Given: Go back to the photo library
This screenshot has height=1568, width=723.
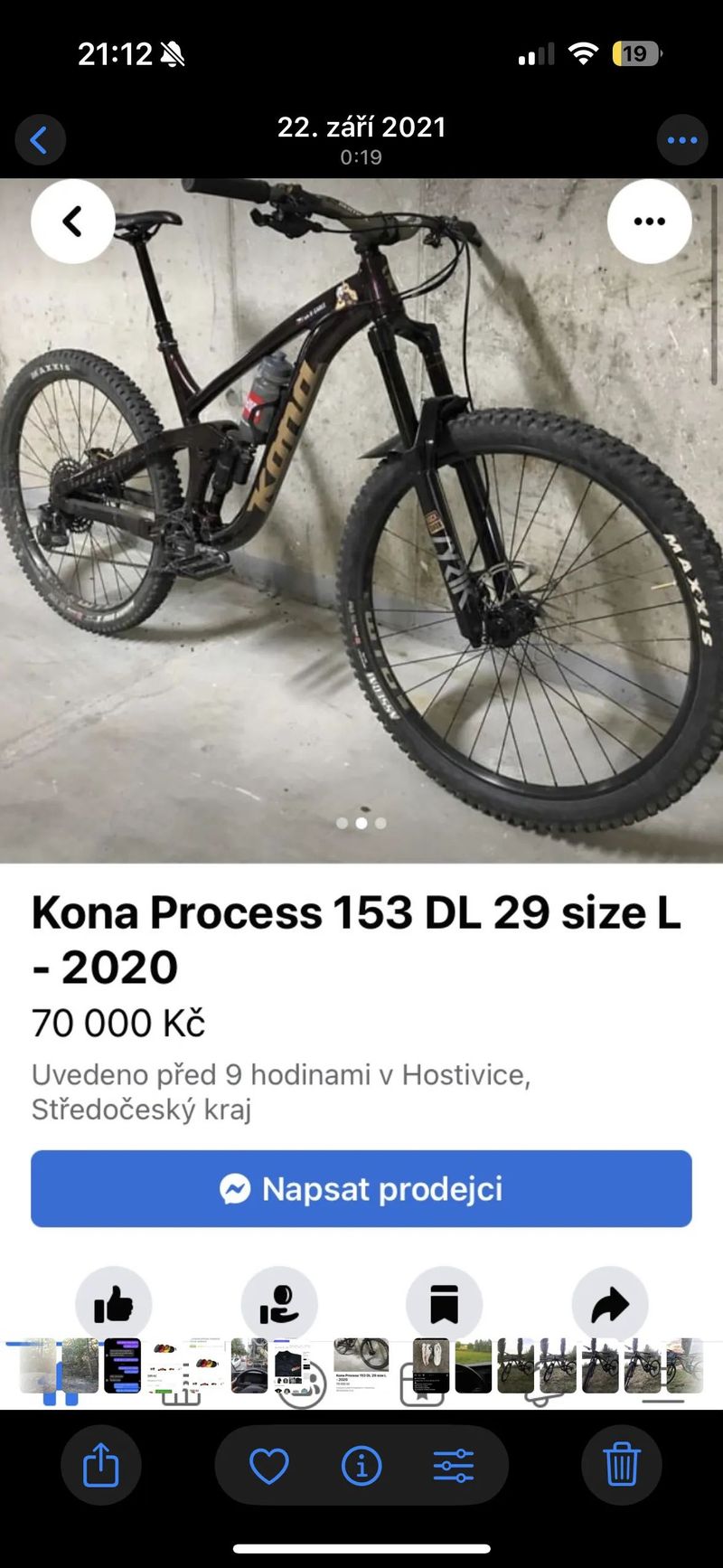Looking at the screenshot, I should (40, 140).
